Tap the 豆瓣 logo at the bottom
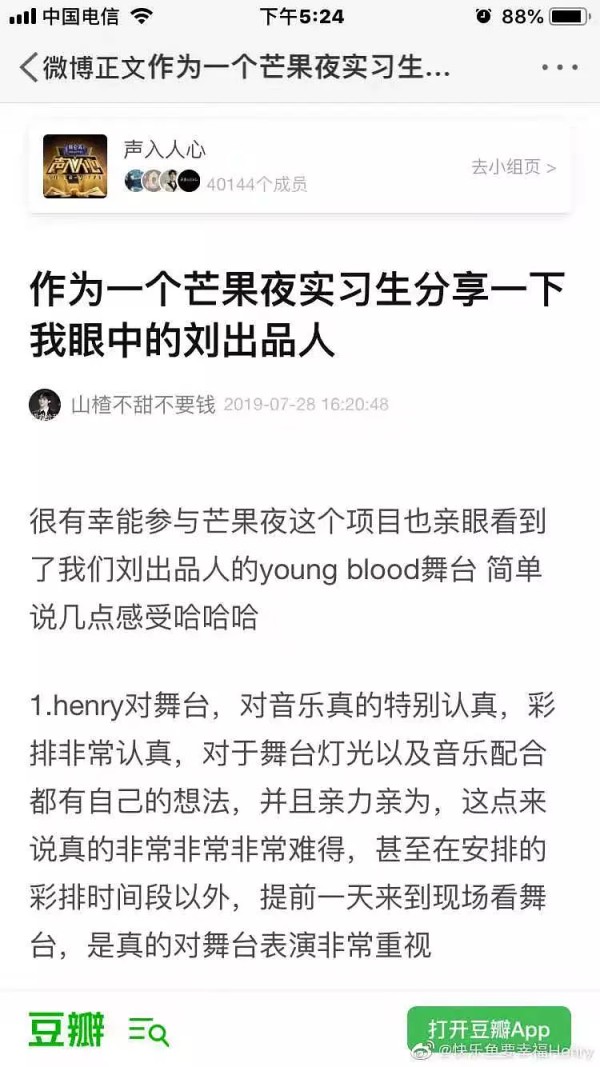The height and width of the screenshot is (1067, 600). [x=67, y=1028]
